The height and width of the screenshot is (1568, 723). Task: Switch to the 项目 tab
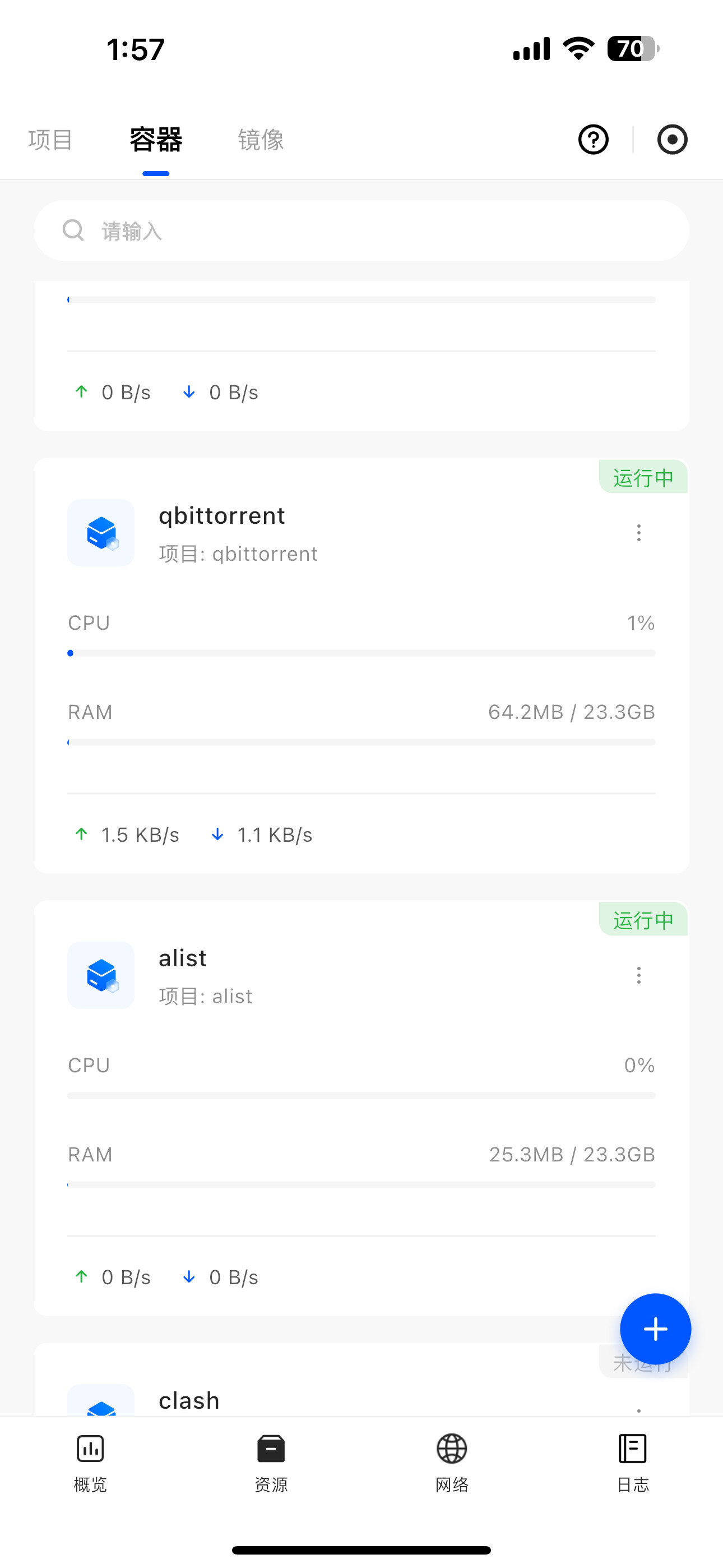click(x=50, y=140)
